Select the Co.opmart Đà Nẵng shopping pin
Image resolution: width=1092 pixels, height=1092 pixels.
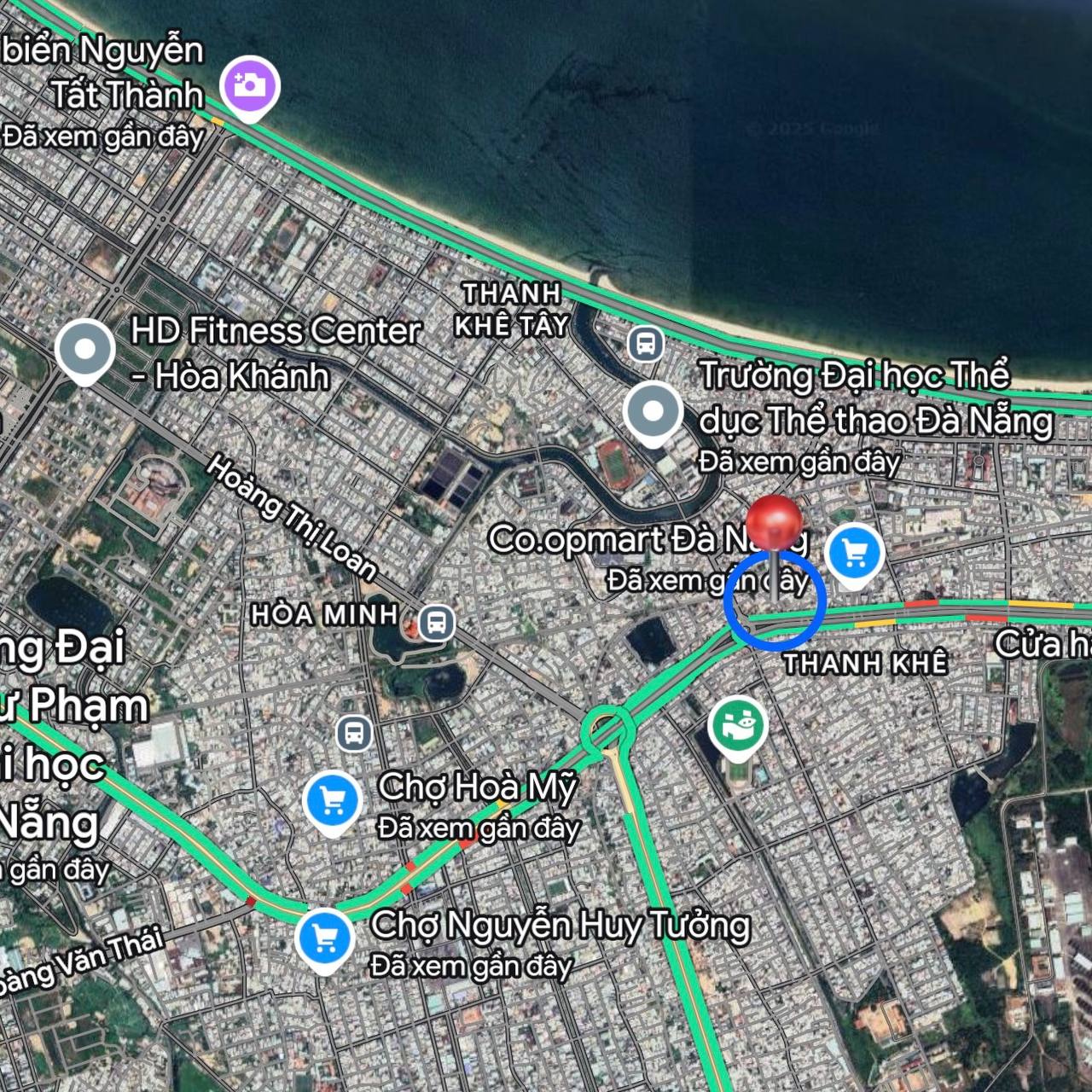pyautogui.click(x=855, y=552)
